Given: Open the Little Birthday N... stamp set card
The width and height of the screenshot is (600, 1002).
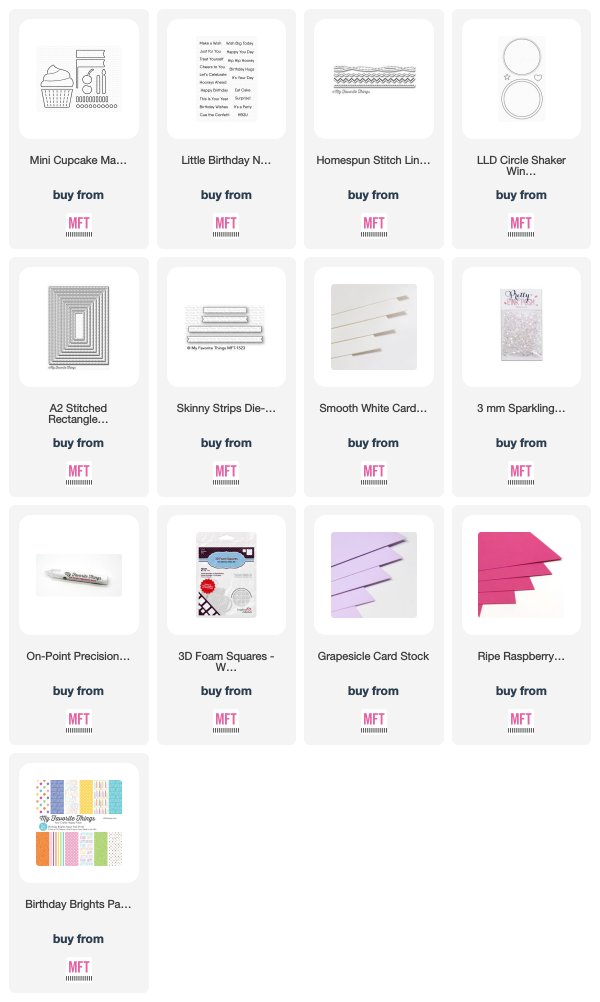Looking at the screenshot, I should (227, 80).
